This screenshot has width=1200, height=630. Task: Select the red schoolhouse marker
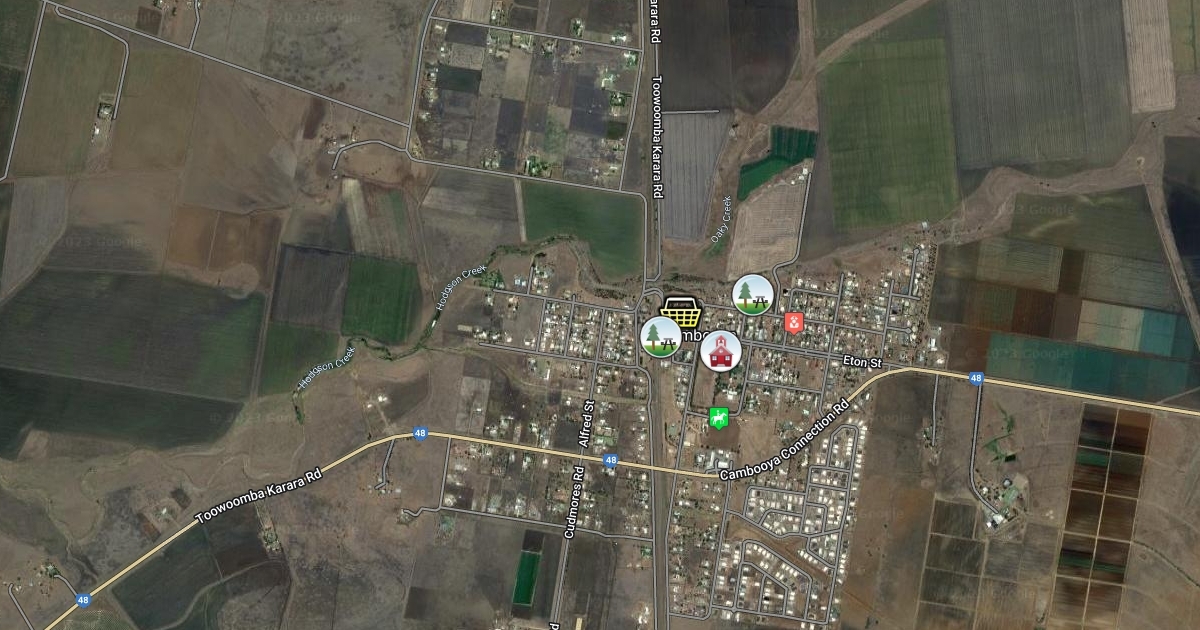point(720,351)
